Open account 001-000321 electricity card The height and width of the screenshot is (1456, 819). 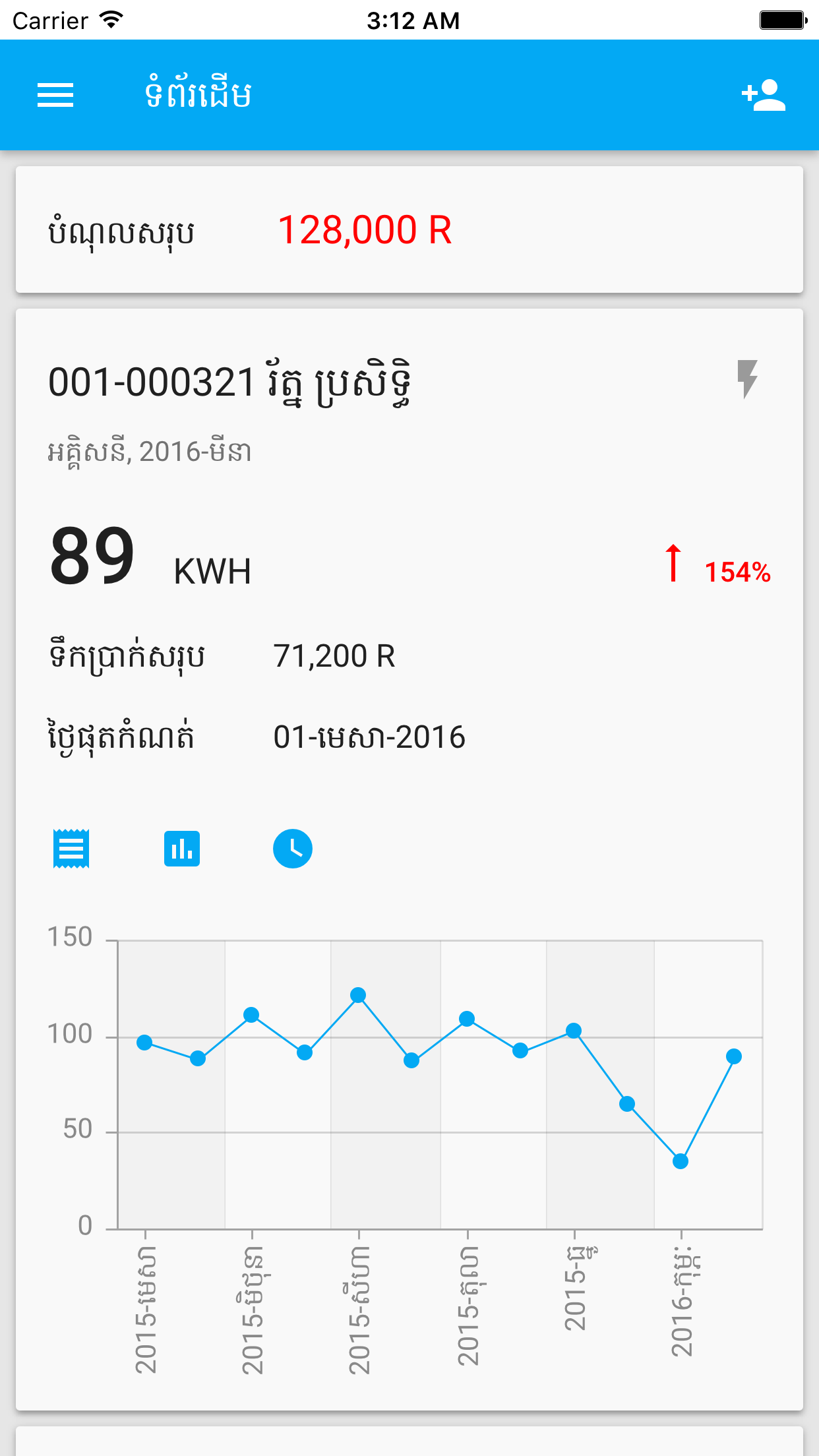coord(229,384)
